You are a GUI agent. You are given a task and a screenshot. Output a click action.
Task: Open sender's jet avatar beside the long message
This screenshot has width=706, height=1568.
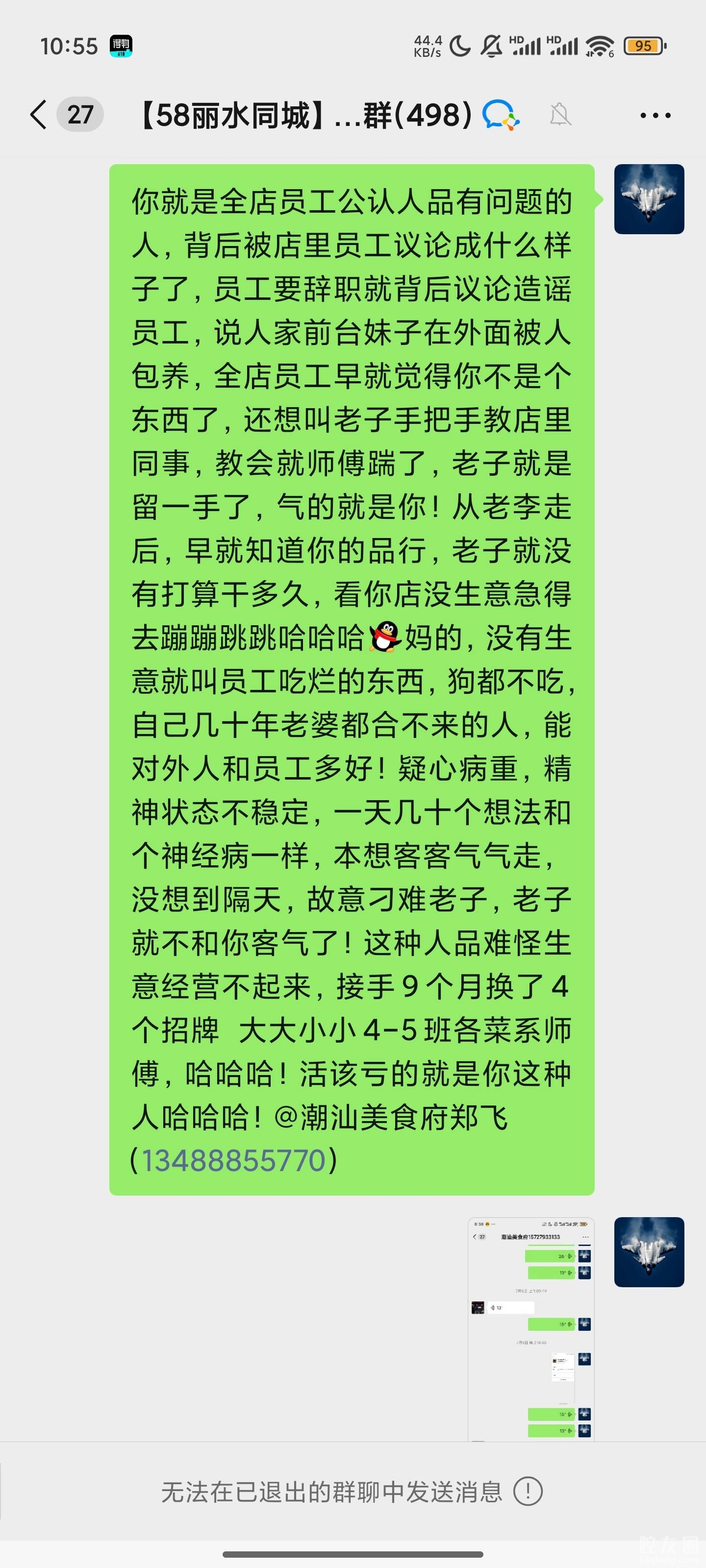click(649, 199)
